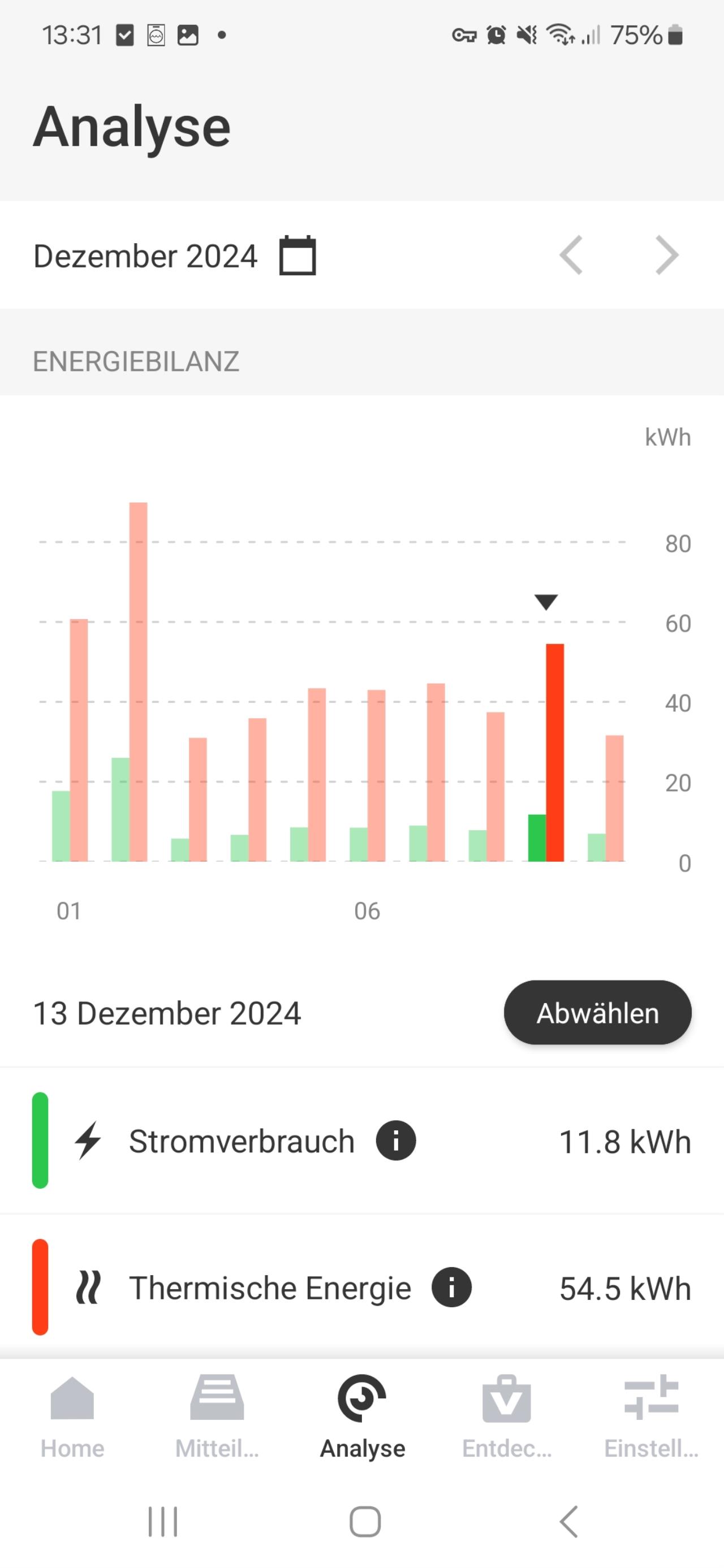Show info about Thermische Energie
This screenshot has height=1568, width=724.
(451, 1288)
